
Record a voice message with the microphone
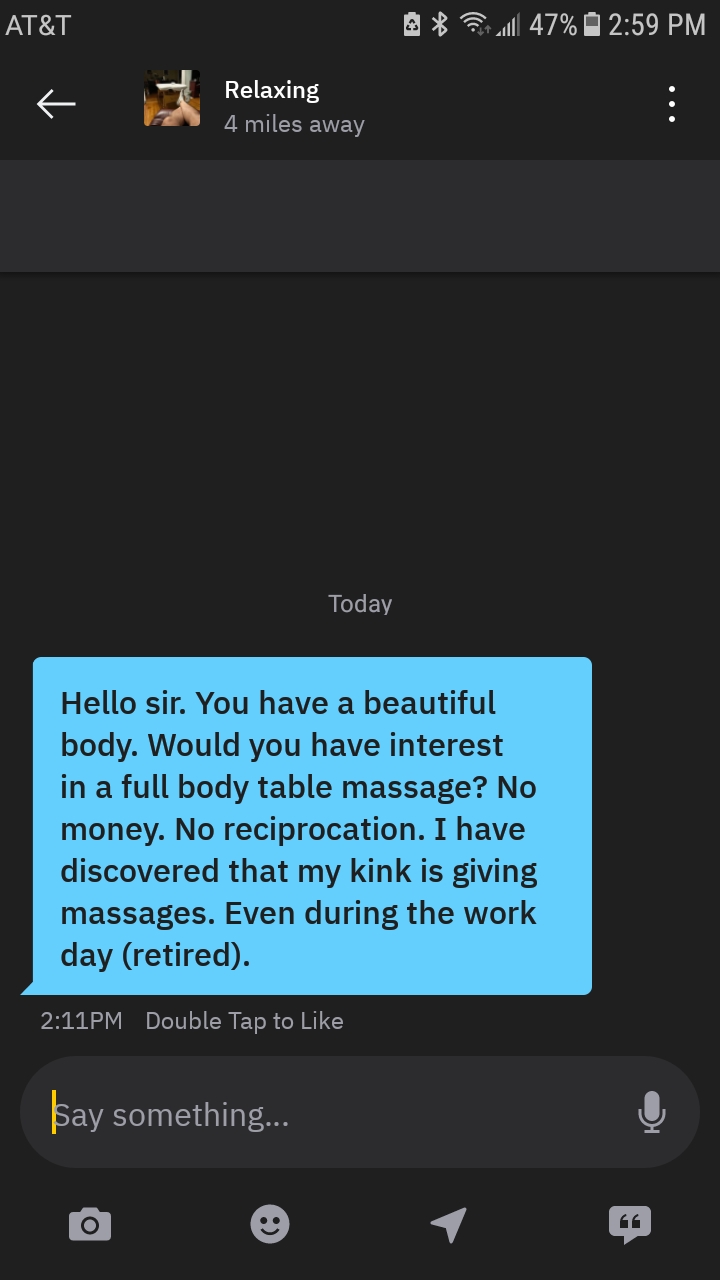click(651, 1112)
